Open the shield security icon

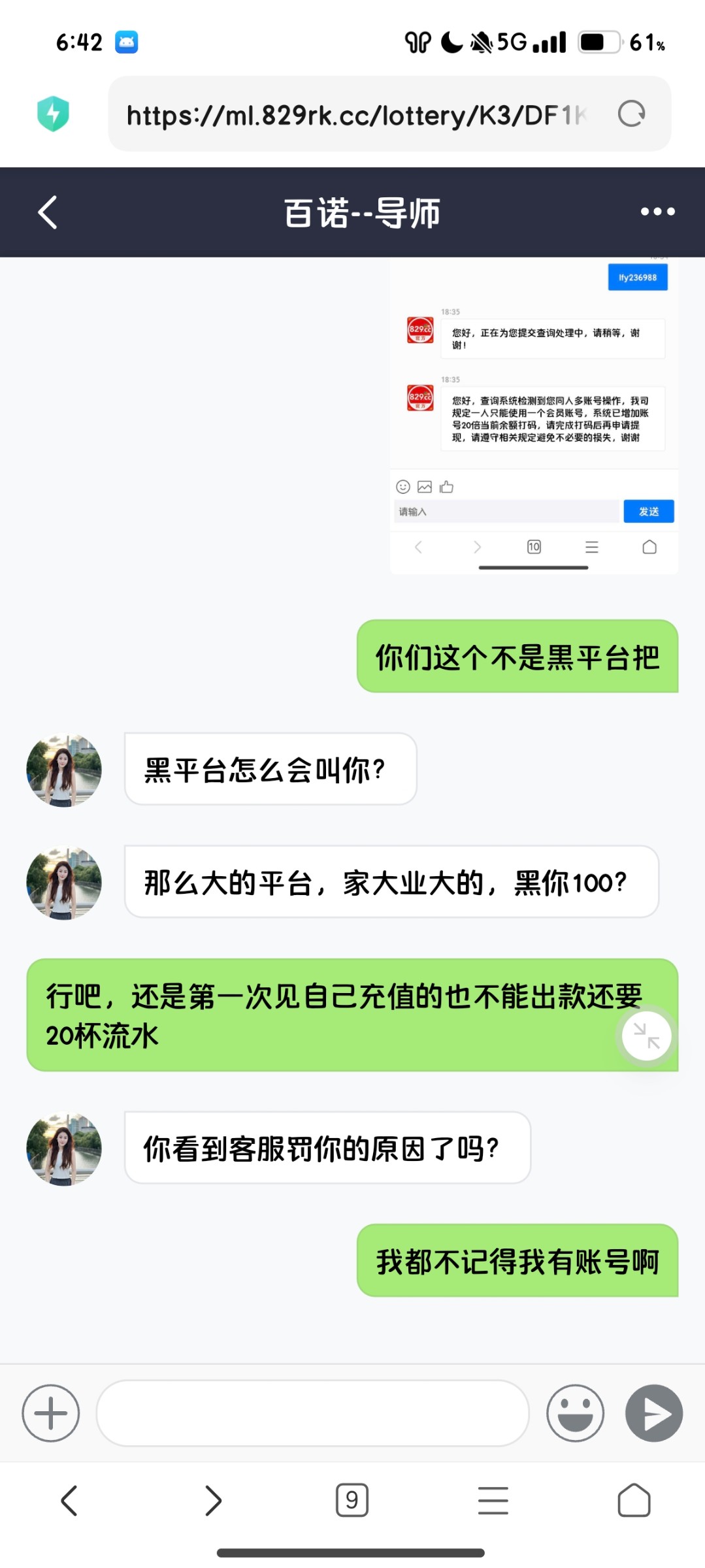point(54,114)
